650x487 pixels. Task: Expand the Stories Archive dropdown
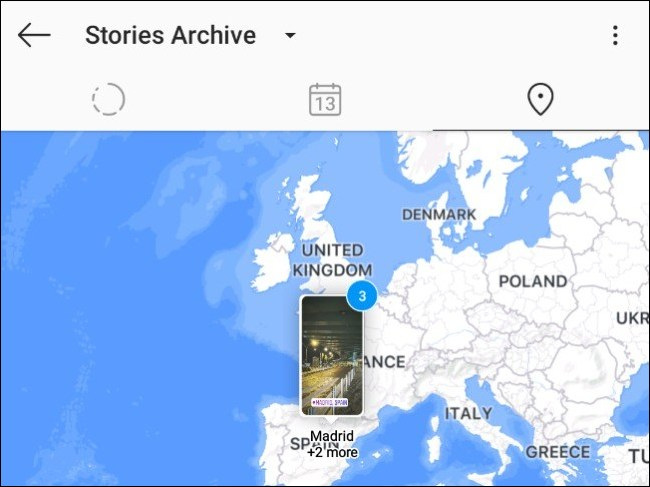290,36
